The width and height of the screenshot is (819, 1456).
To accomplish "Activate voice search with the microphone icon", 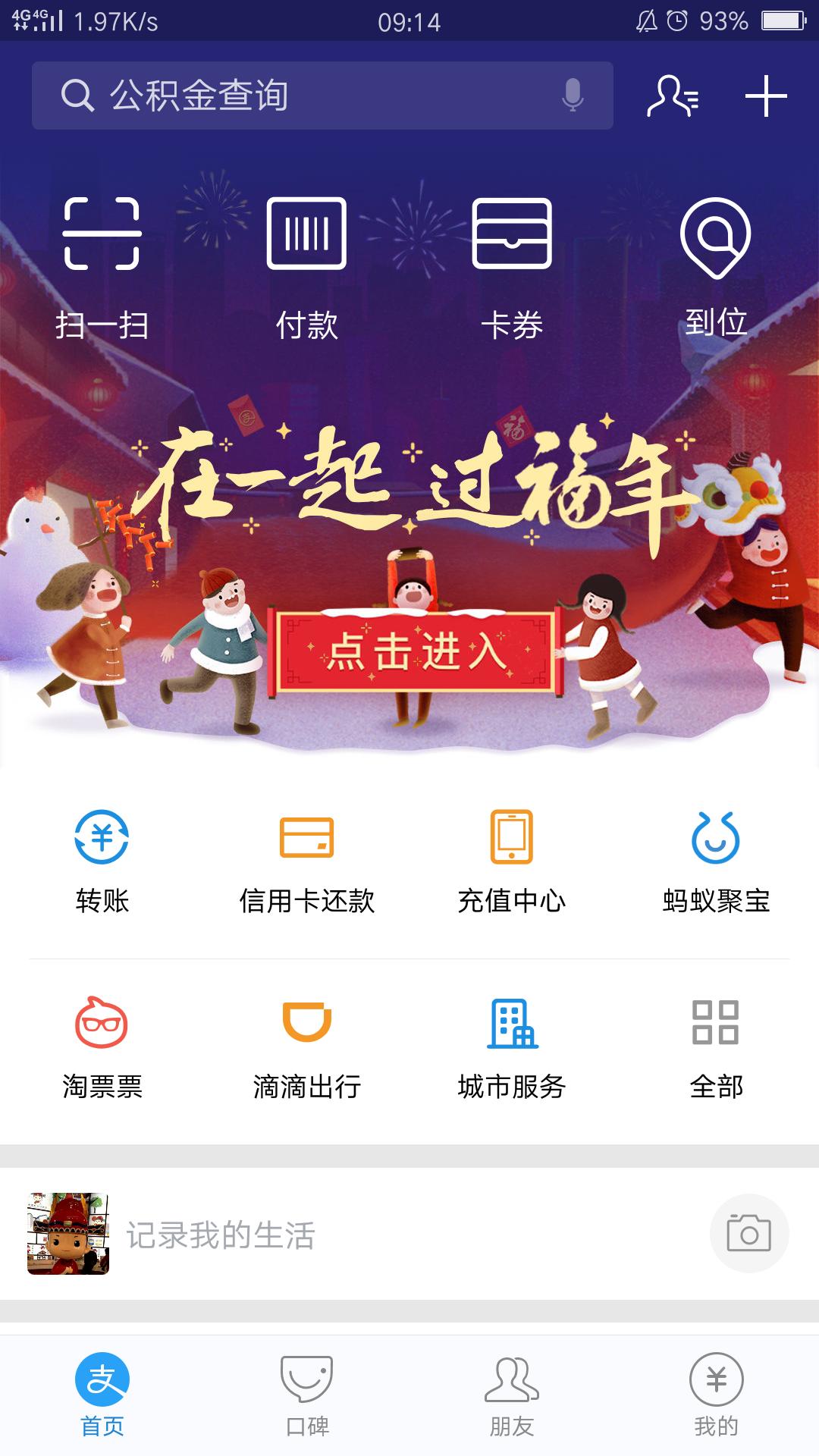I will [574, 94].
